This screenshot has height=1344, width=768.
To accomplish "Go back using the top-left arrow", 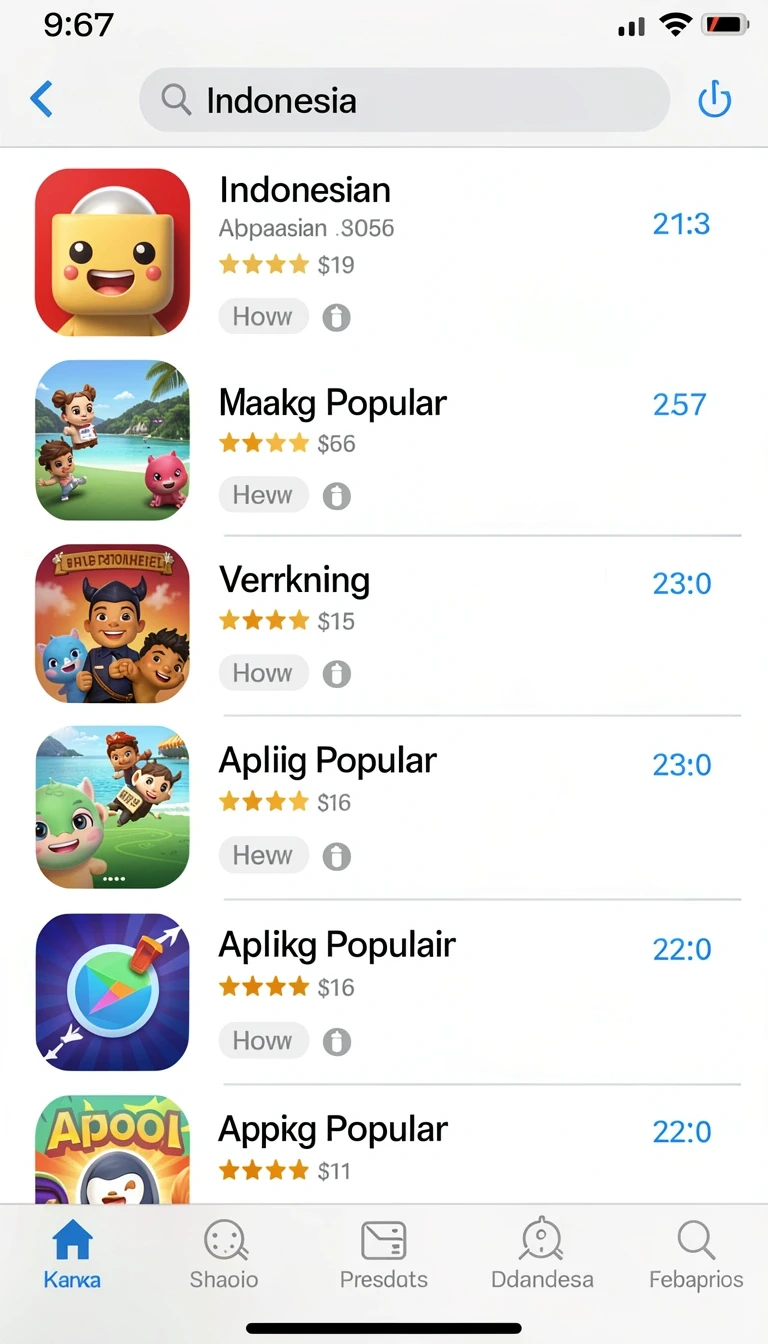I will [x=41, y=99].
